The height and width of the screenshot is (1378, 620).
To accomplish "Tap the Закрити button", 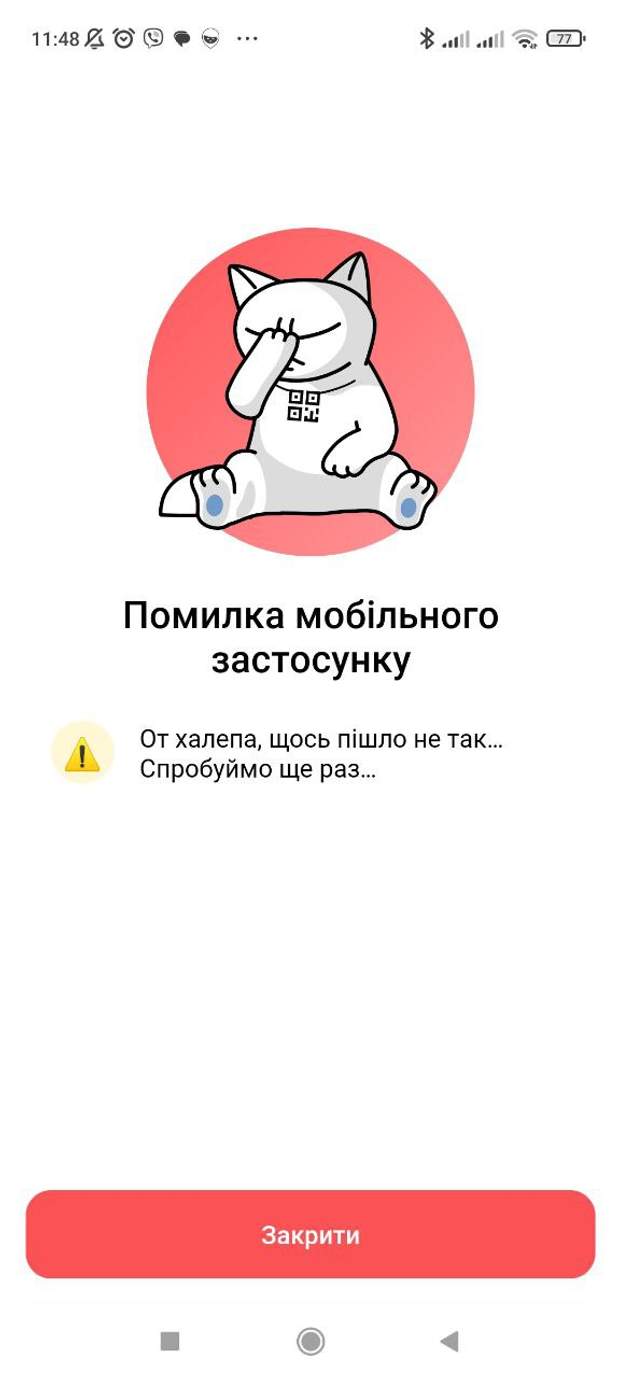I will [x=310, y=1234].
